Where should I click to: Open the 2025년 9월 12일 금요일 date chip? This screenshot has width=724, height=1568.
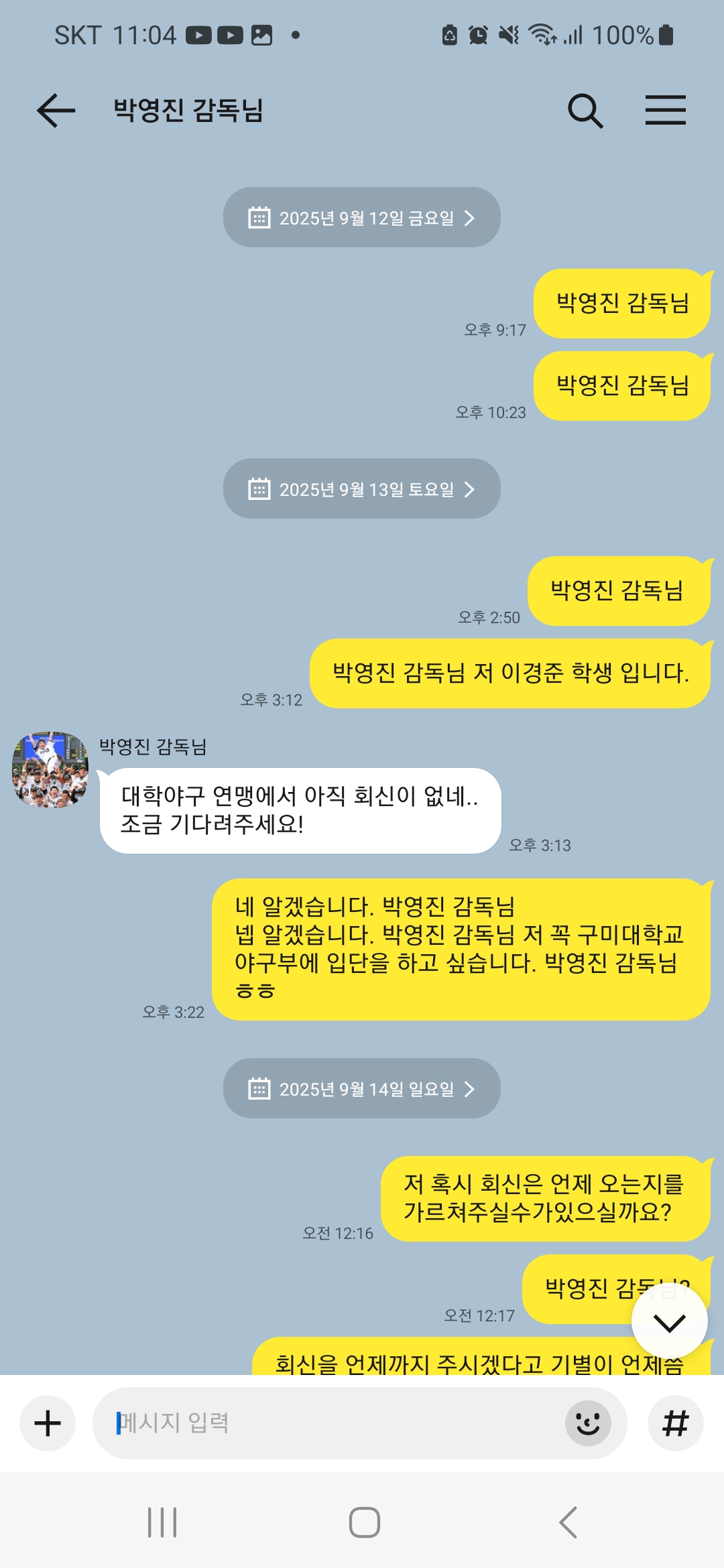click(x=362, y=218)
